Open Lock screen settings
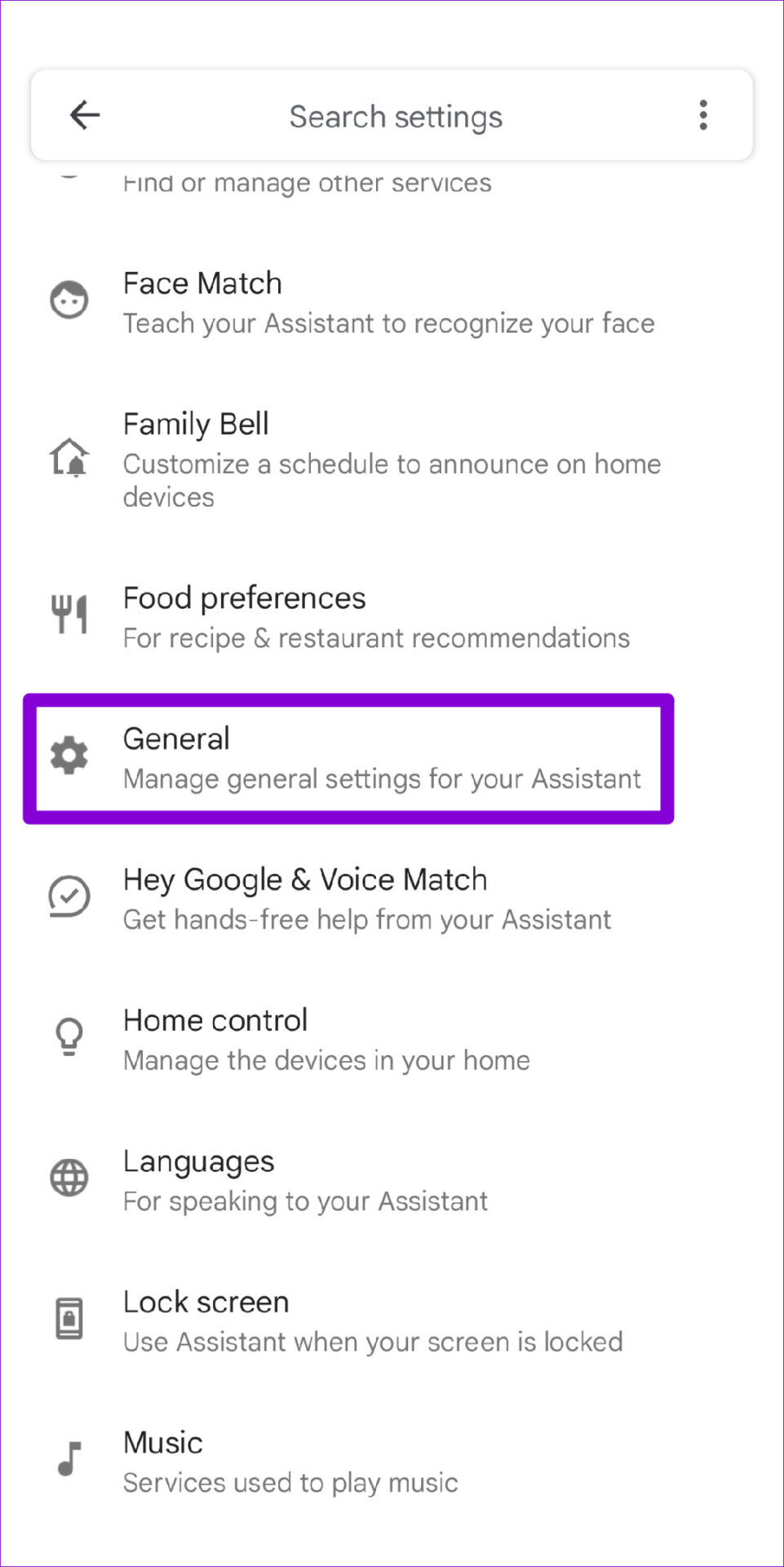Screen dimensions: 784x1567 392,1321
